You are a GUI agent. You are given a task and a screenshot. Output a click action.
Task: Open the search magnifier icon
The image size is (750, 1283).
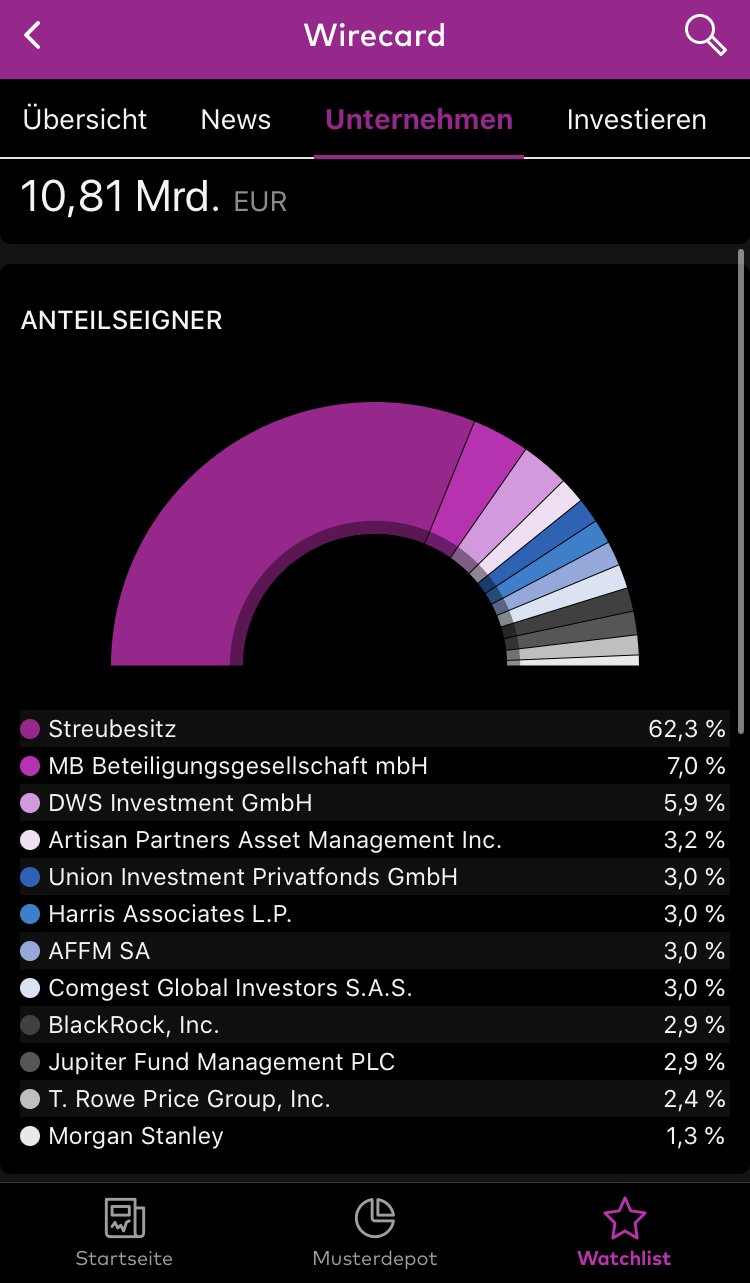(x=705, y=37)
